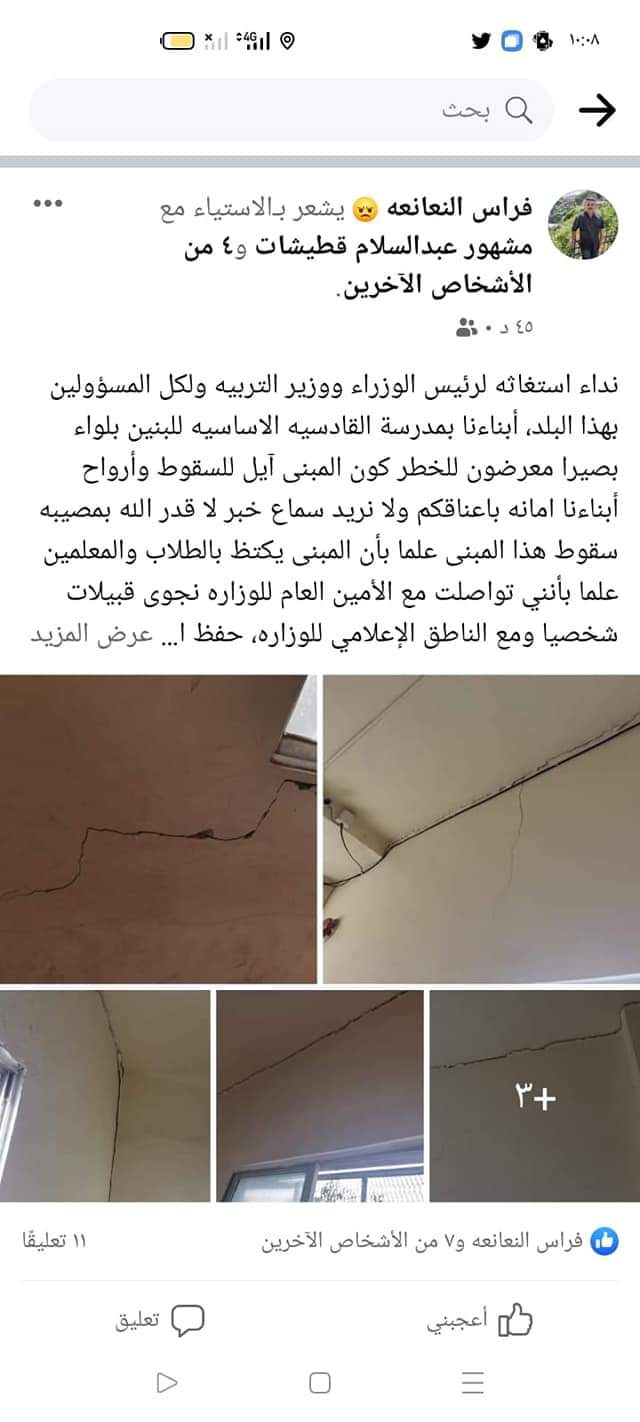Screen dimensions: 640x1422
Task: Open the post author's profile picture
Action: (584, 225)
